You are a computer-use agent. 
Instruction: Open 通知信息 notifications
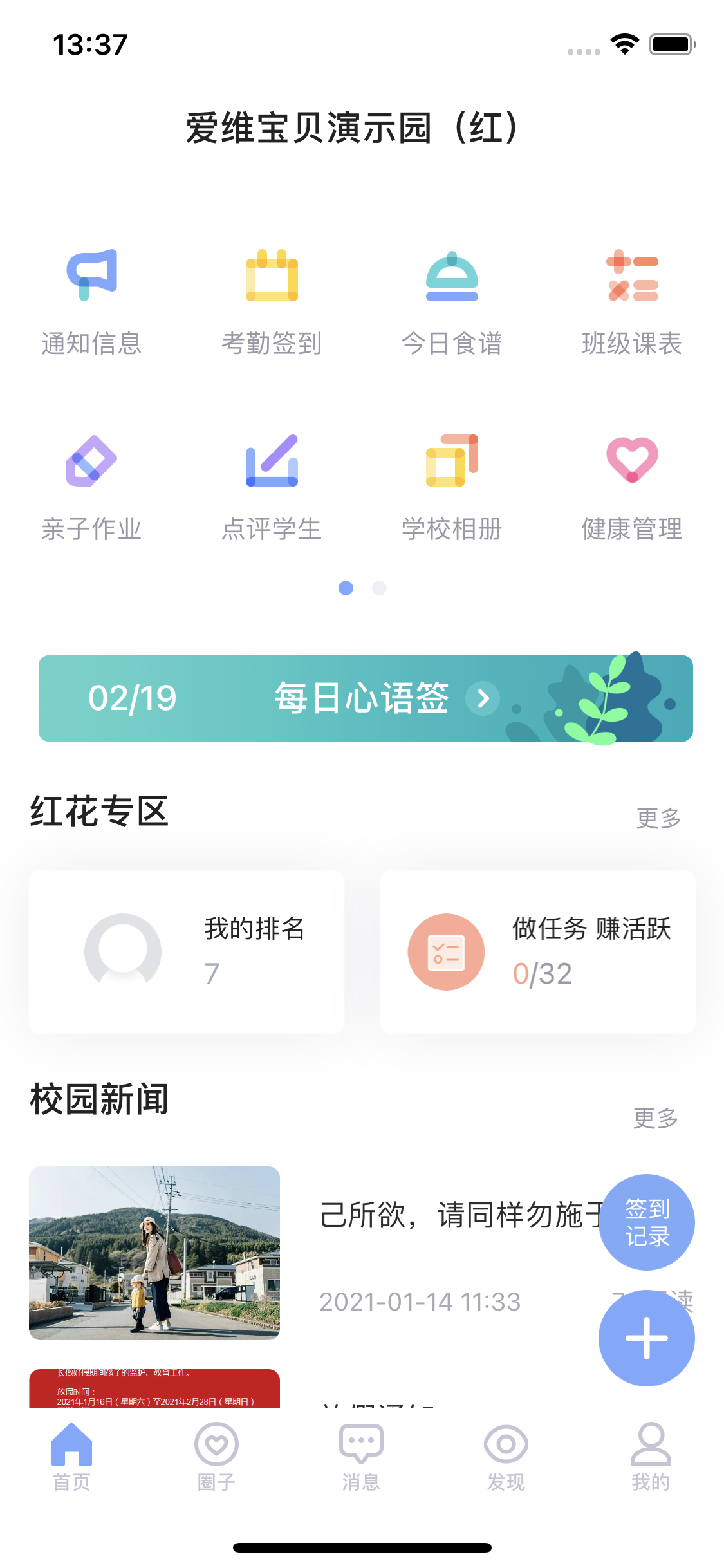tap(91, 301)
